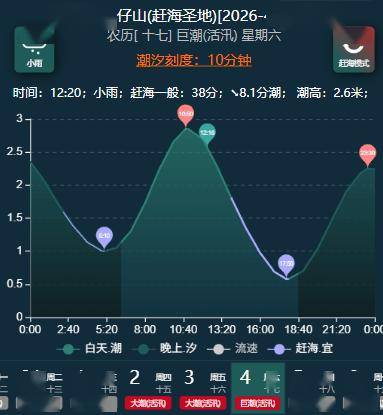383x415 pixels.
Task: Switch on 赶海模式
Action: pyautogui.click(x=354, y=50)
